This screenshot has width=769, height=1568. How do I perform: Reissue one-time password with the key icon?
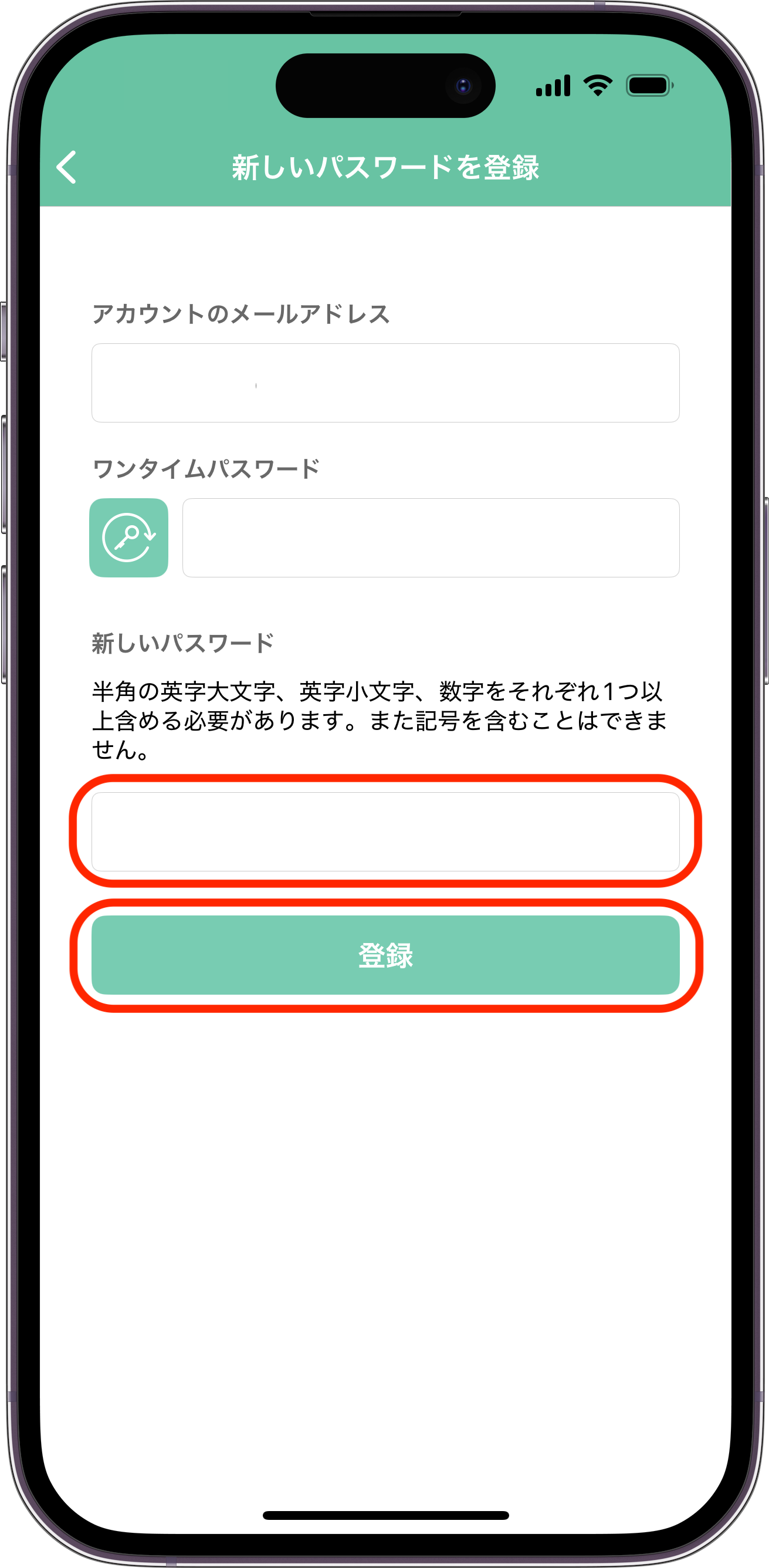(x=129, y=538)
